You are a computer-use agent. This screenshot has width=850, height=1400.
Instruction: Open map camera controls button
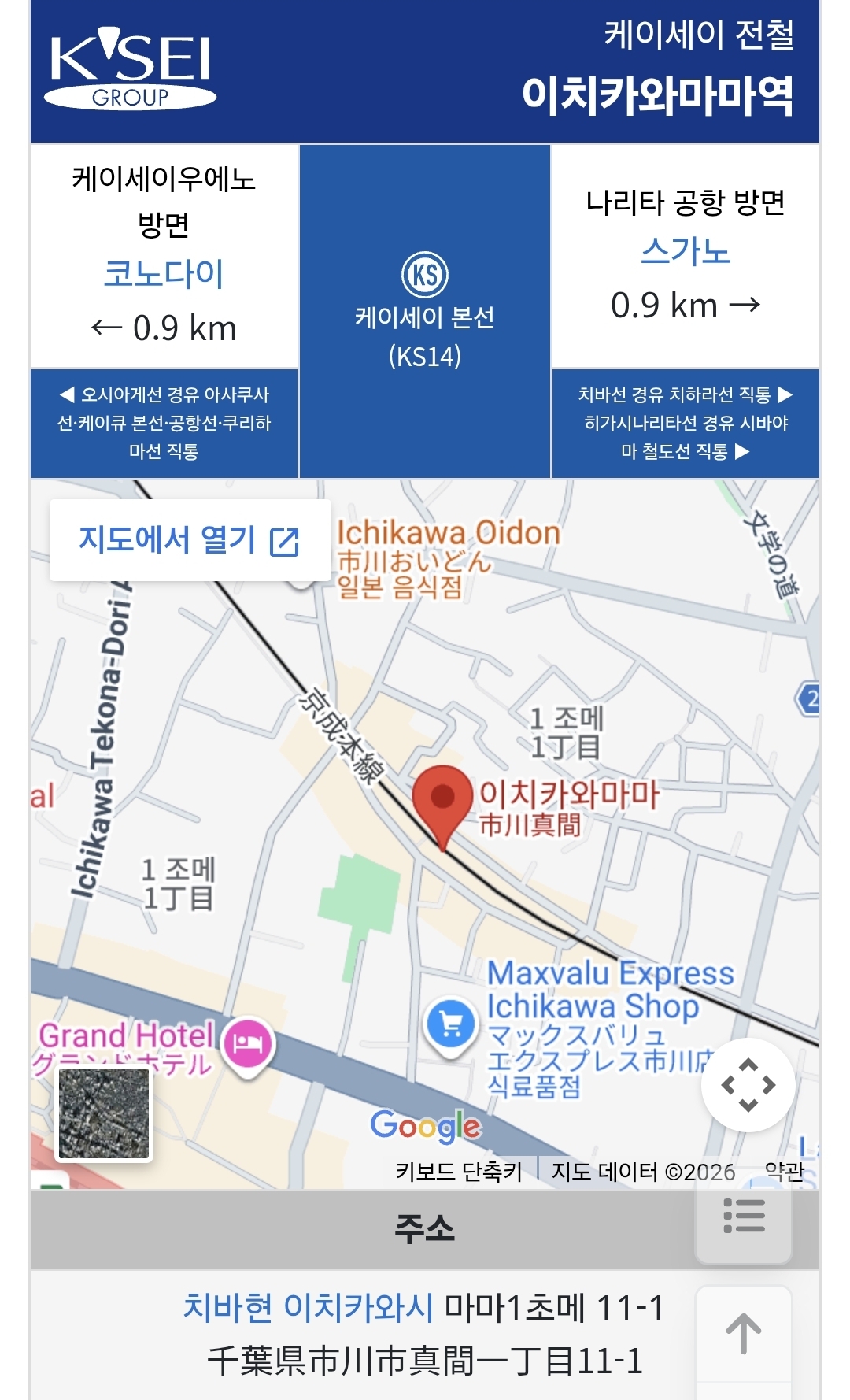pos(748,1085)
